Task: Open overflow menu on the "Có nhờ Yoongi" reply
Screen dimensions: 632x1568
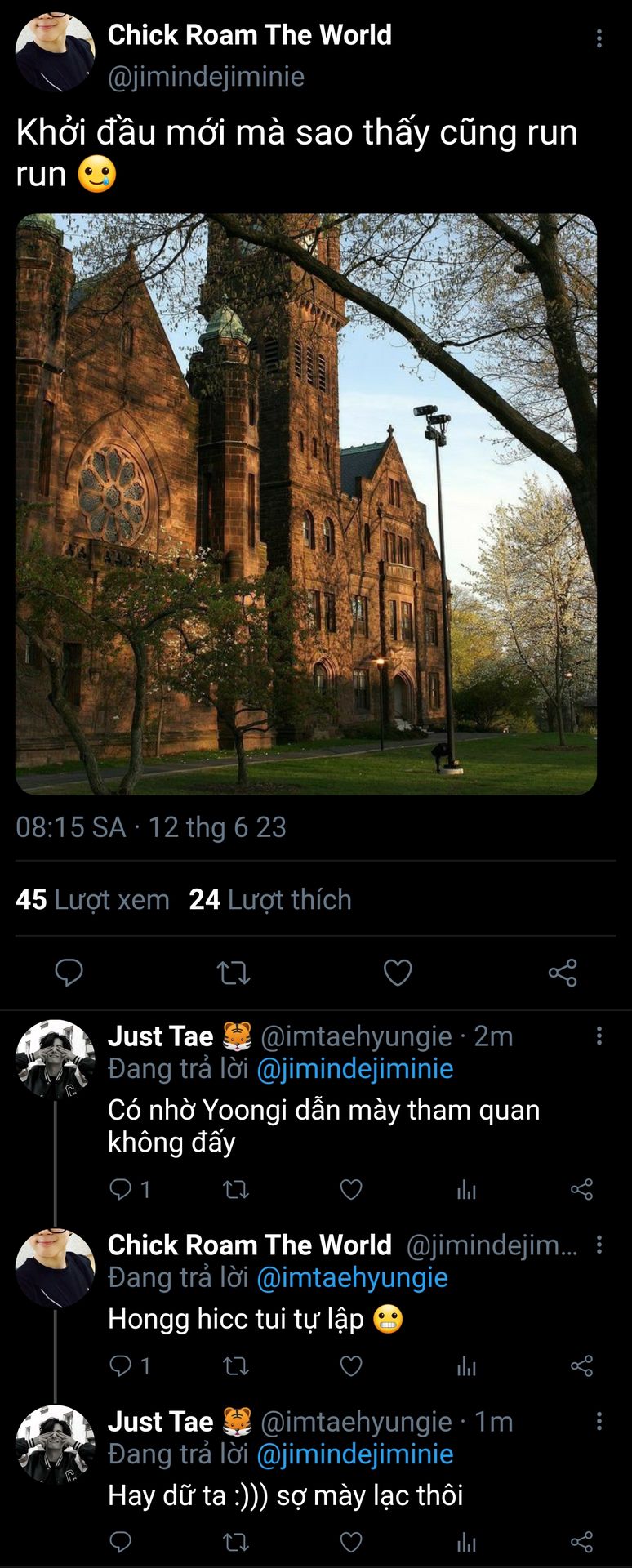Action: point(599,1036)
